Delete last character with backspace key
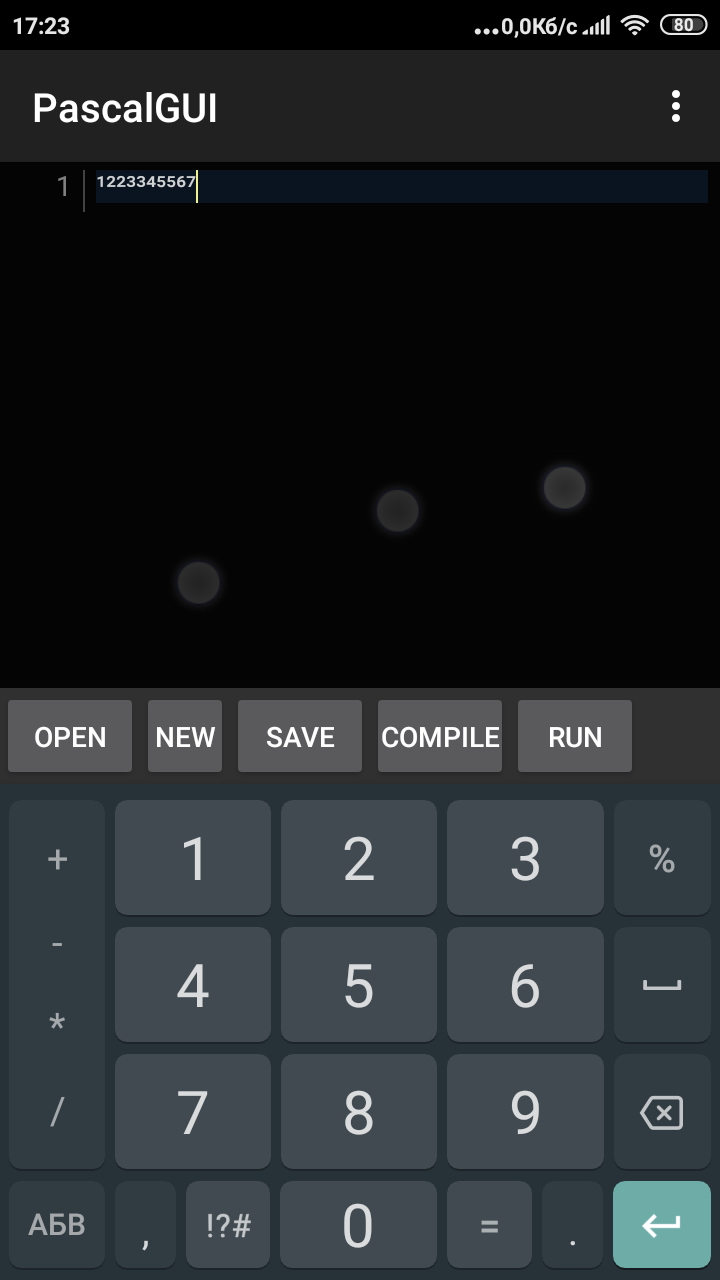The height and width of the screenshot is (1280, 720). (x=661, y=1113)
